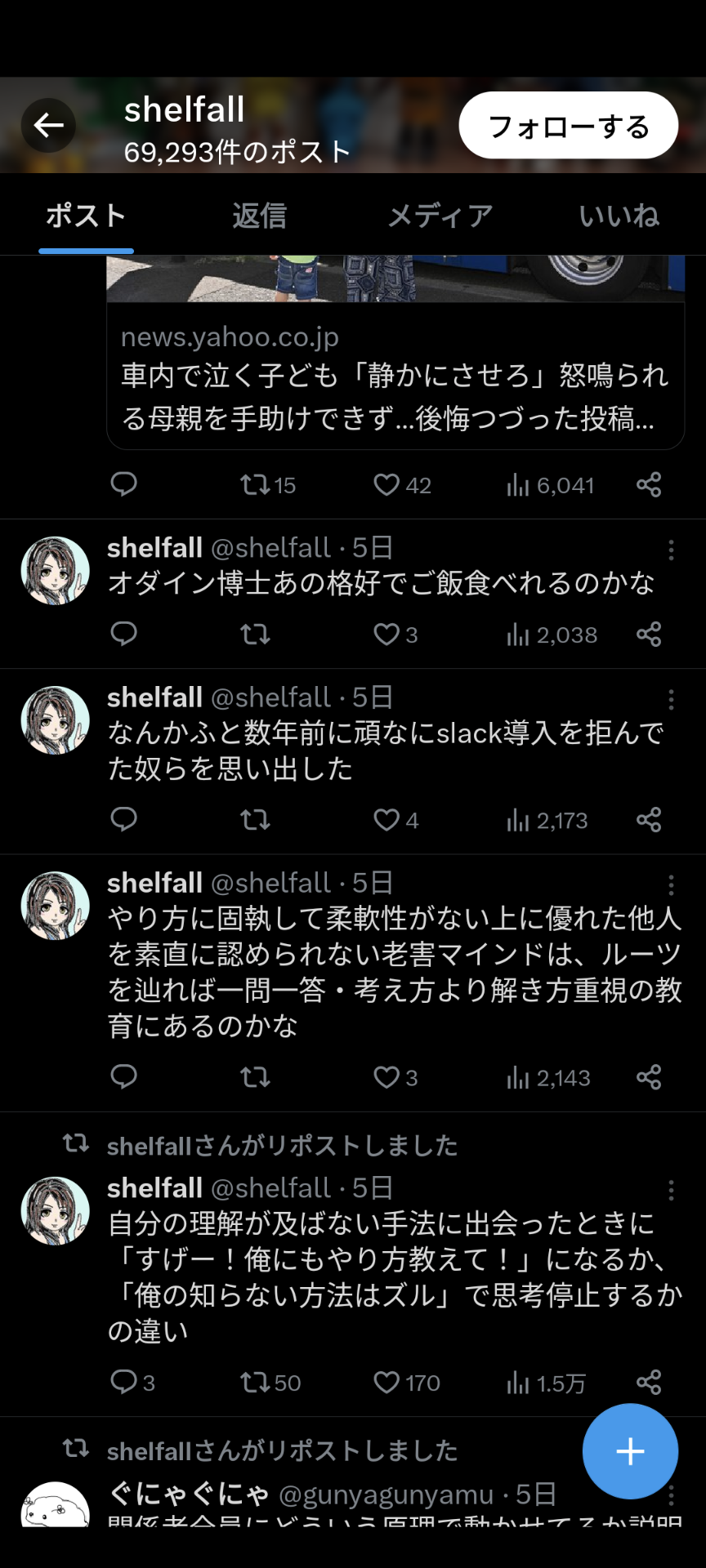Repost the 老害マインド post
The width and height of the screenshot is (706, 1568).
coord(255,1077)
